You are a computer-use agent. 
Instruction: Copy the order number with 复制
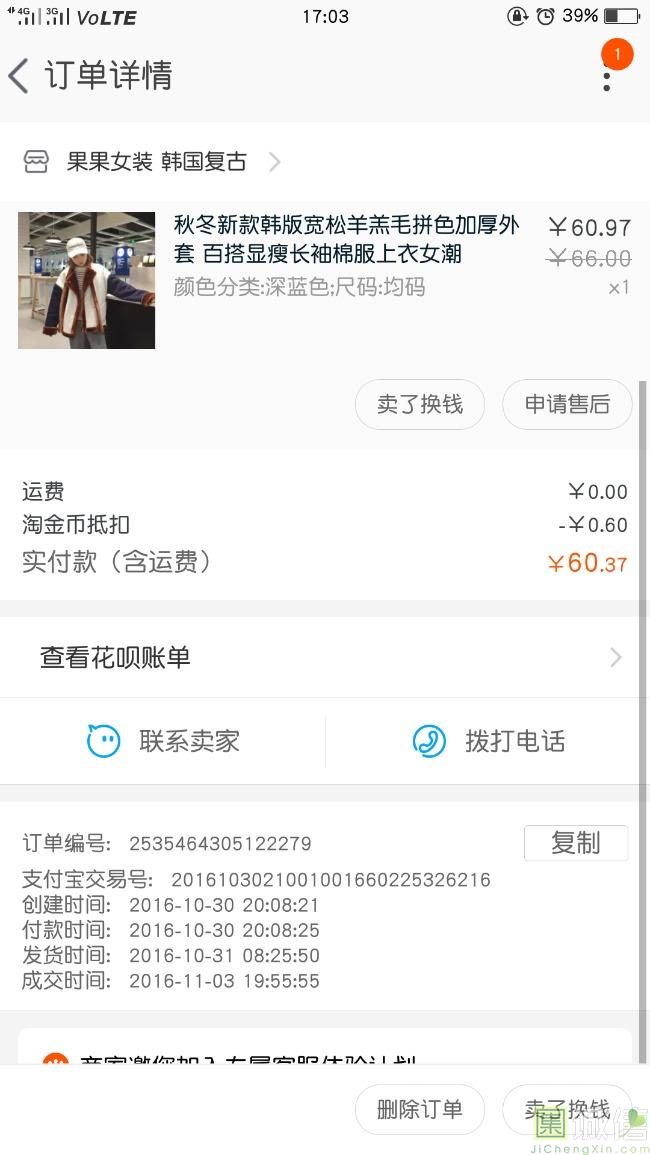[x=576, y=843]
